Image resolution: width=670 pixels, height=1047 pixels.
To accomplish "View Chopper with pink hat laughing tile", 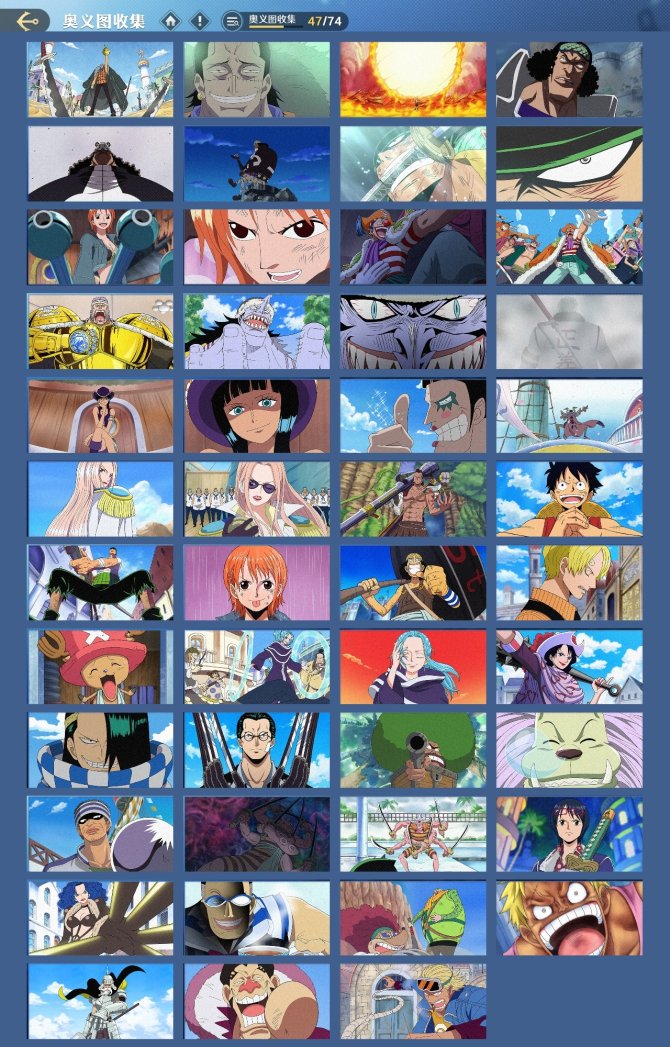I will (x=100, y=667).
